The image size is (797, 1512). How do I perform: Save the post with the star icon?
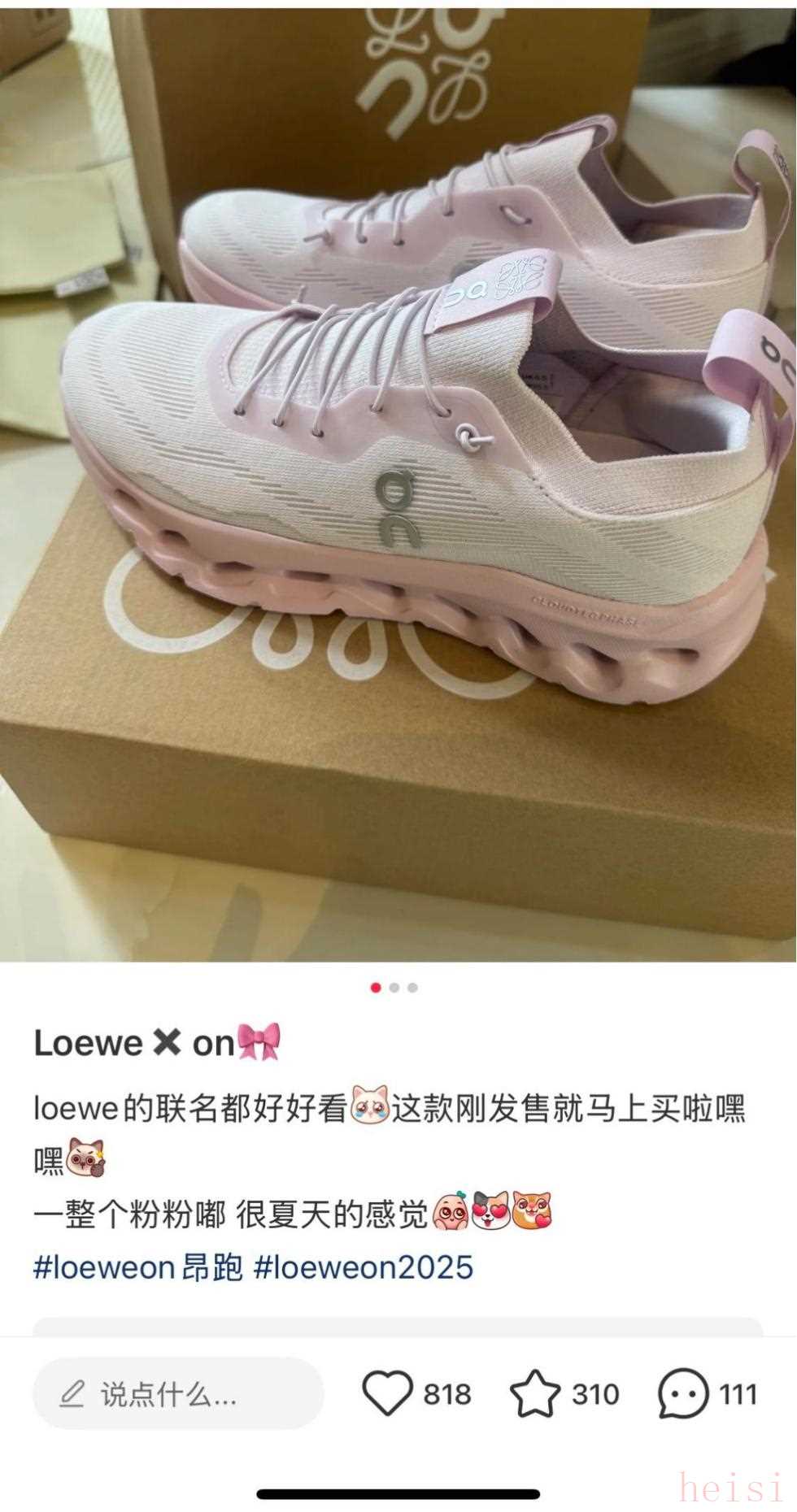coord(534,1393)
